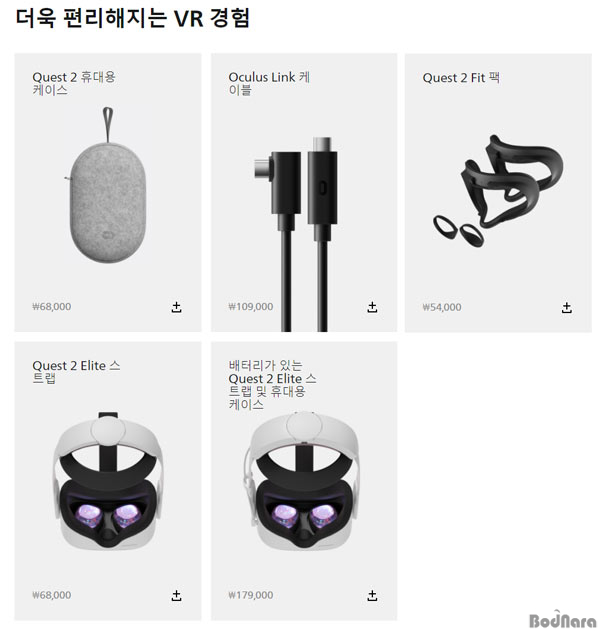
Task: Add the Quest 2 Fit 팩 to cart
Action: (x=567, y=307)
